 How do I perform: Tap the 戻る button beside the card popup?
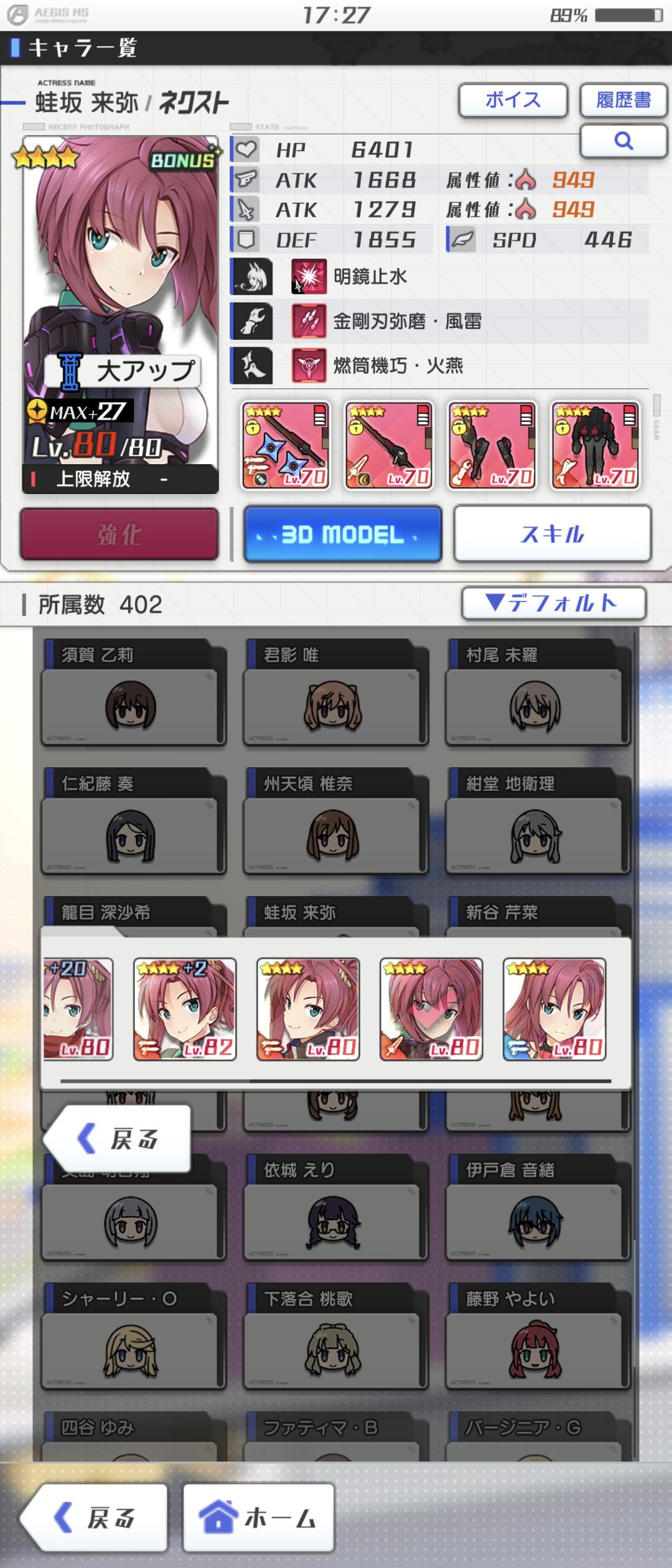point(118,1140)
